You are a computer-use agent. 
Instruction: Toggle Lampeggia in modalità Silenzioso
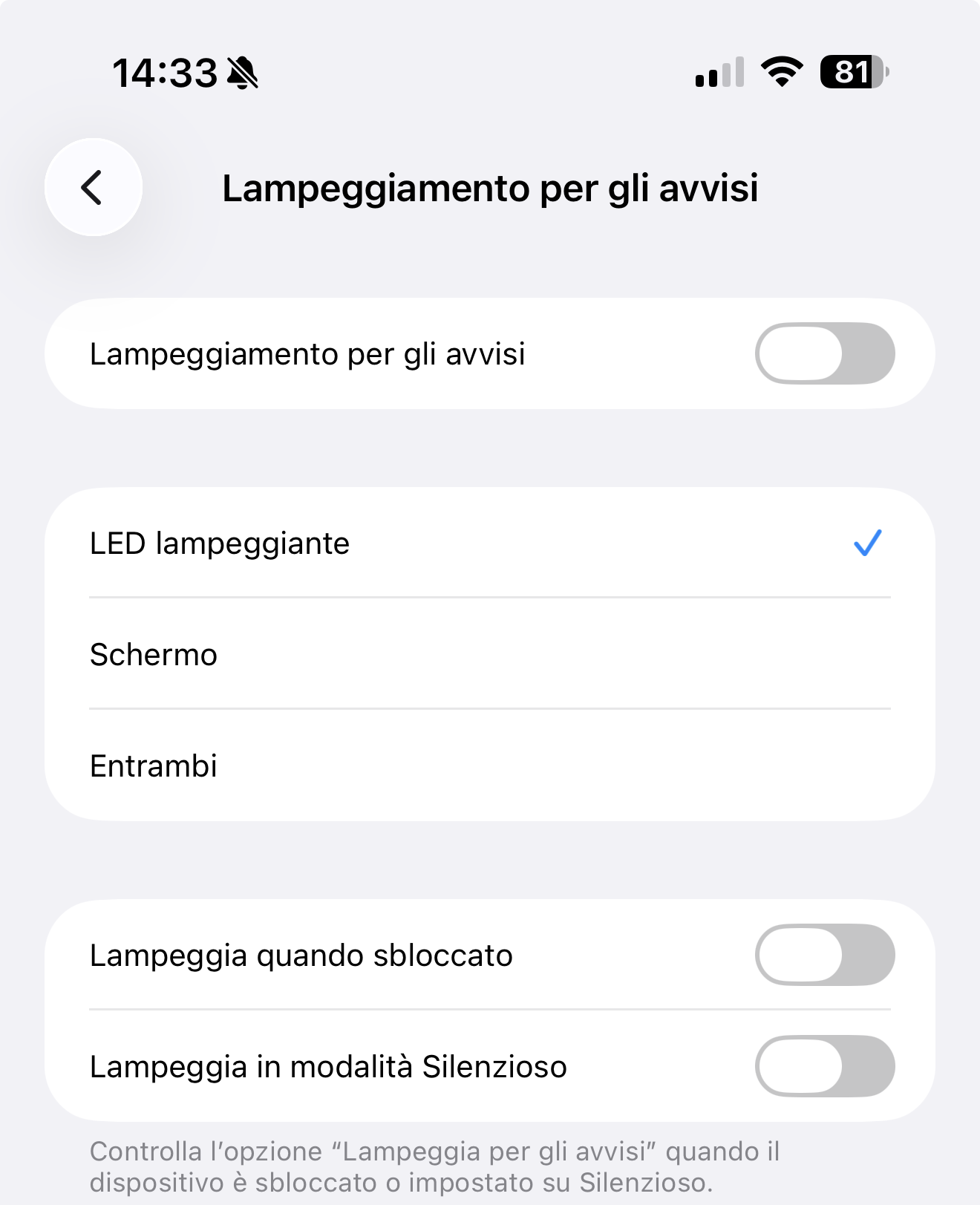(824, 1066)
